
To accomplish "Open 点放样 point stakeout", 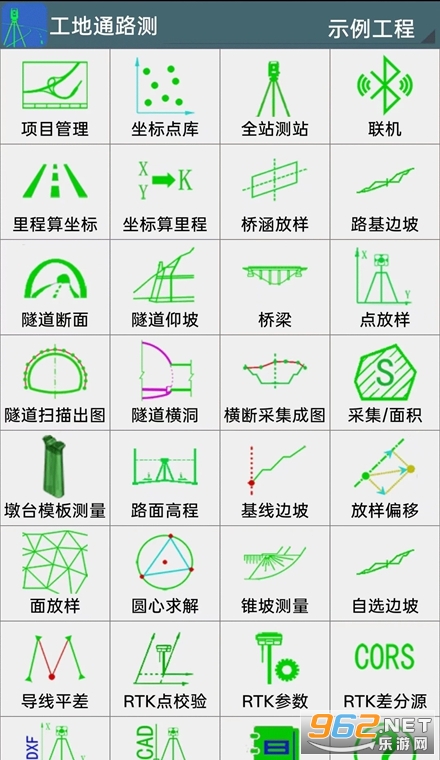I will (x=385, y=287).
